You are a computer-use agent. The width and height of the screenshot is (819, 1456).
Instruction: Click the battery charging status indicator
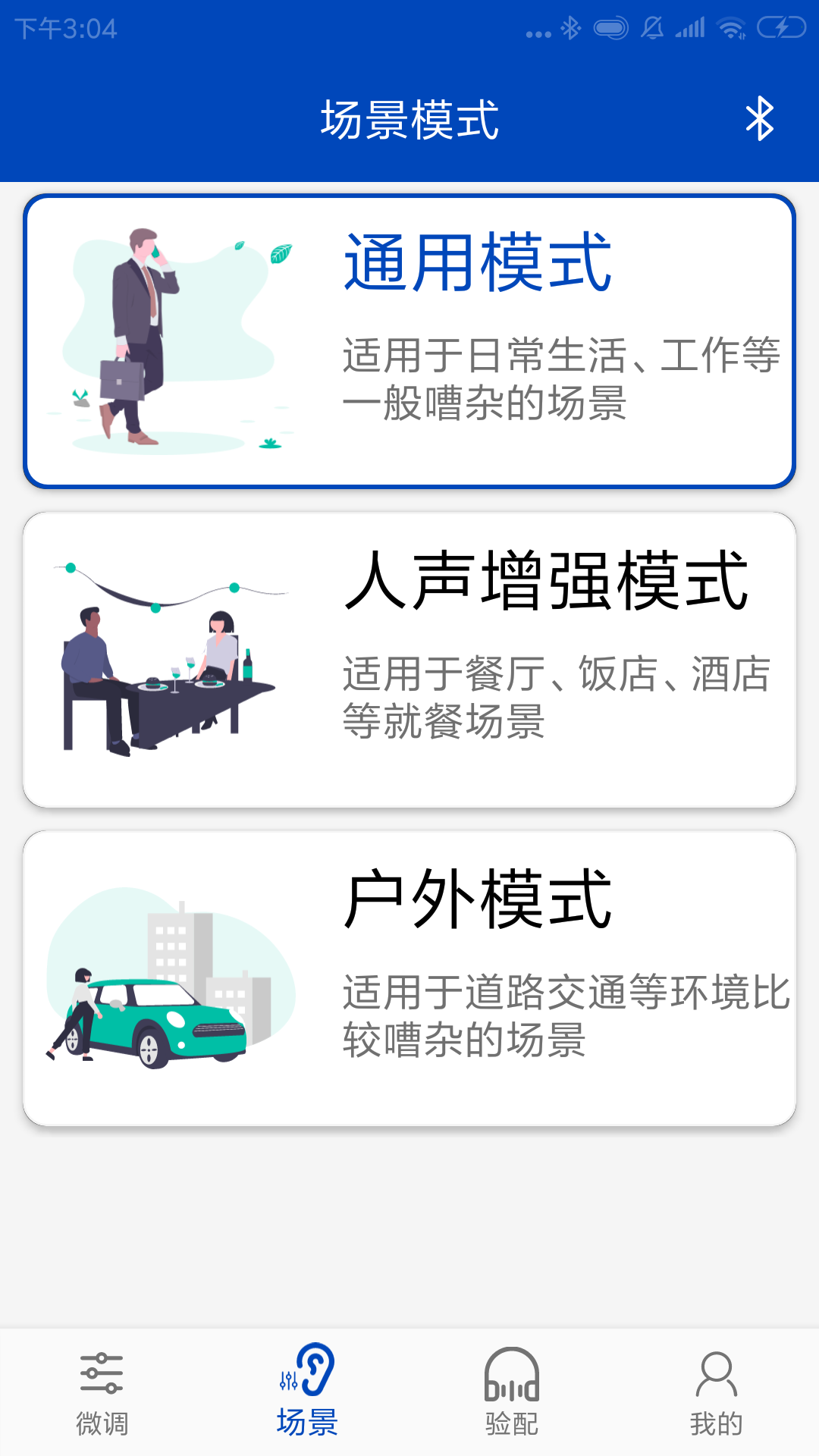point(781,29)
